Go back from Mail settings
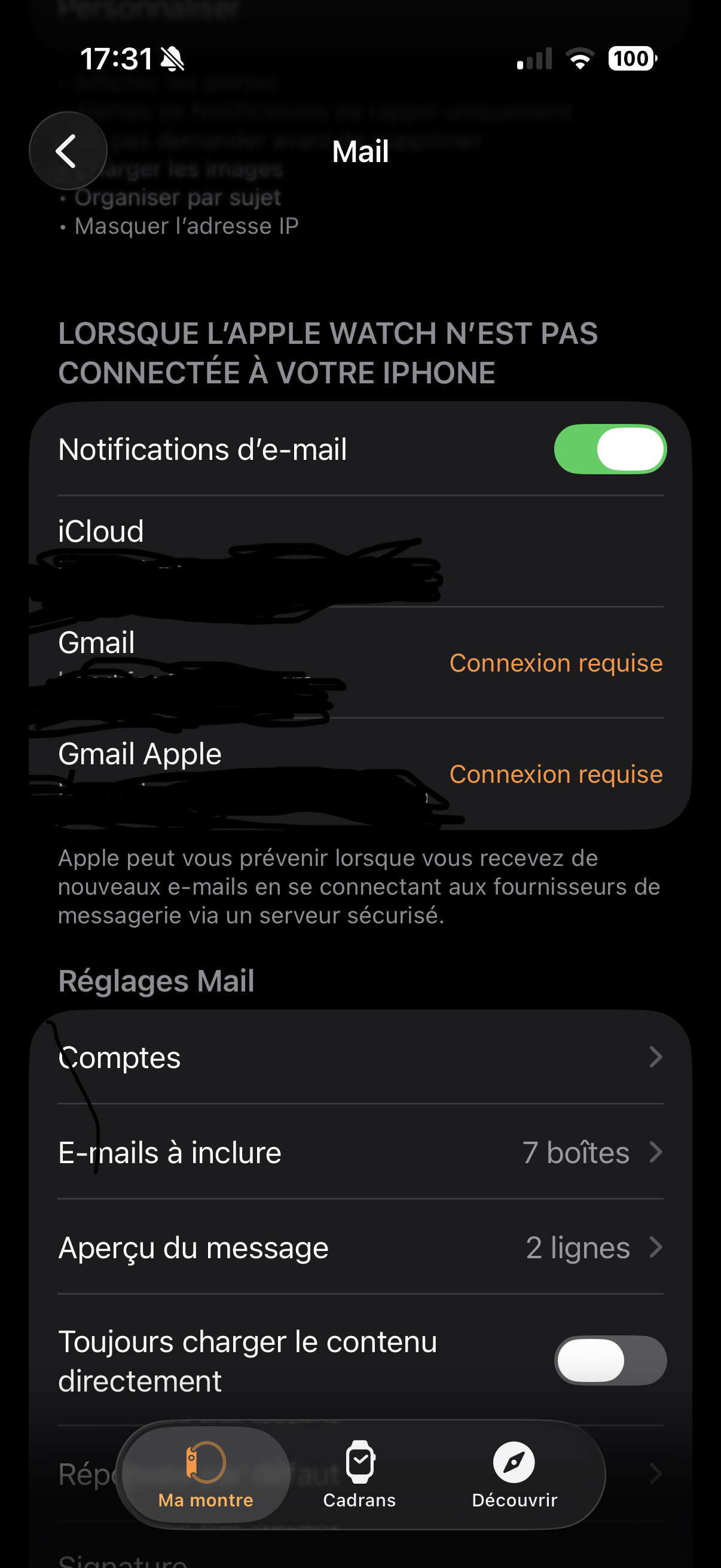 point(68,151)
